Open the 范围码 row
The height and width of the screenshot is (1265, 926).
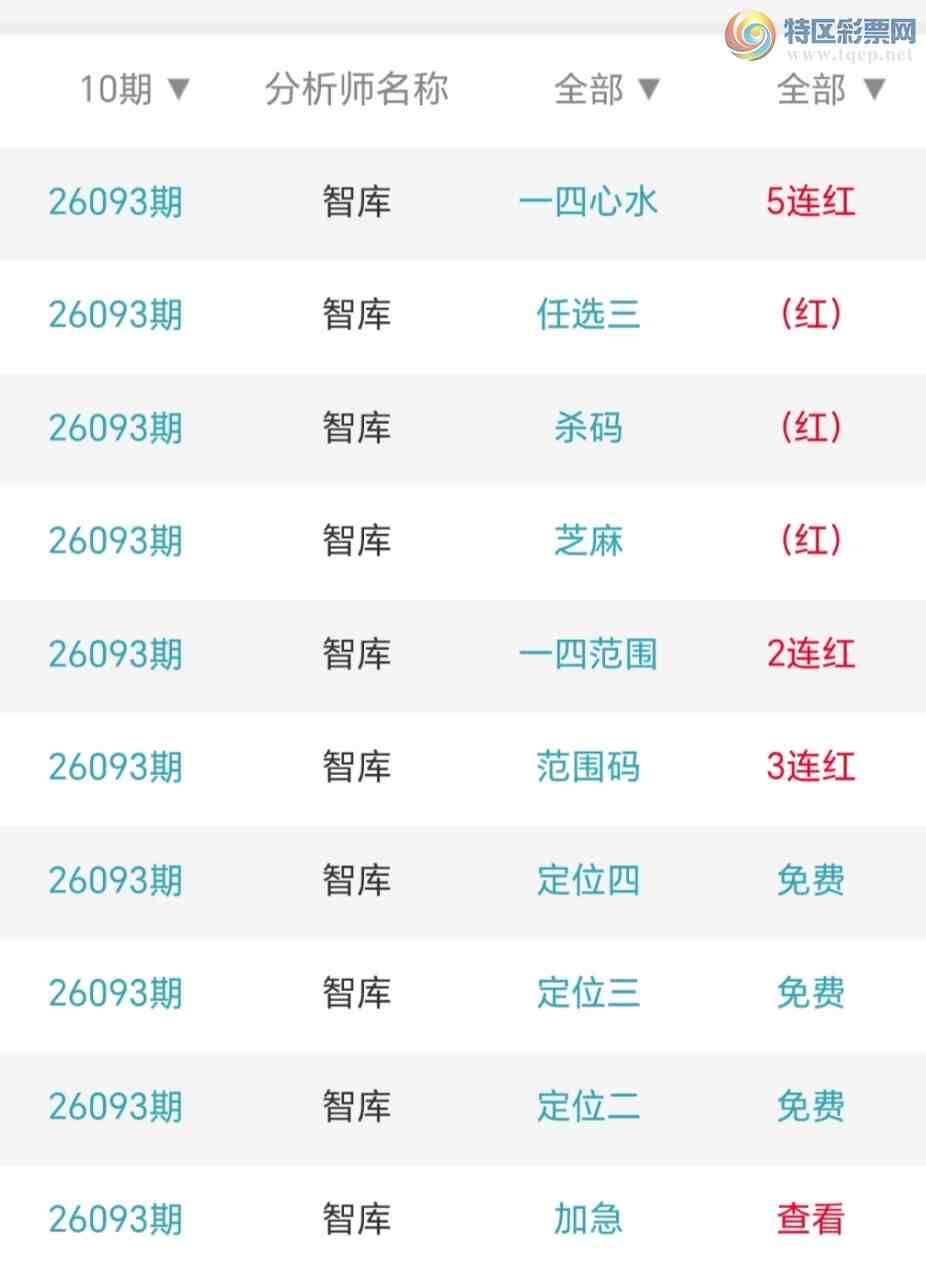tap(588, 768)
